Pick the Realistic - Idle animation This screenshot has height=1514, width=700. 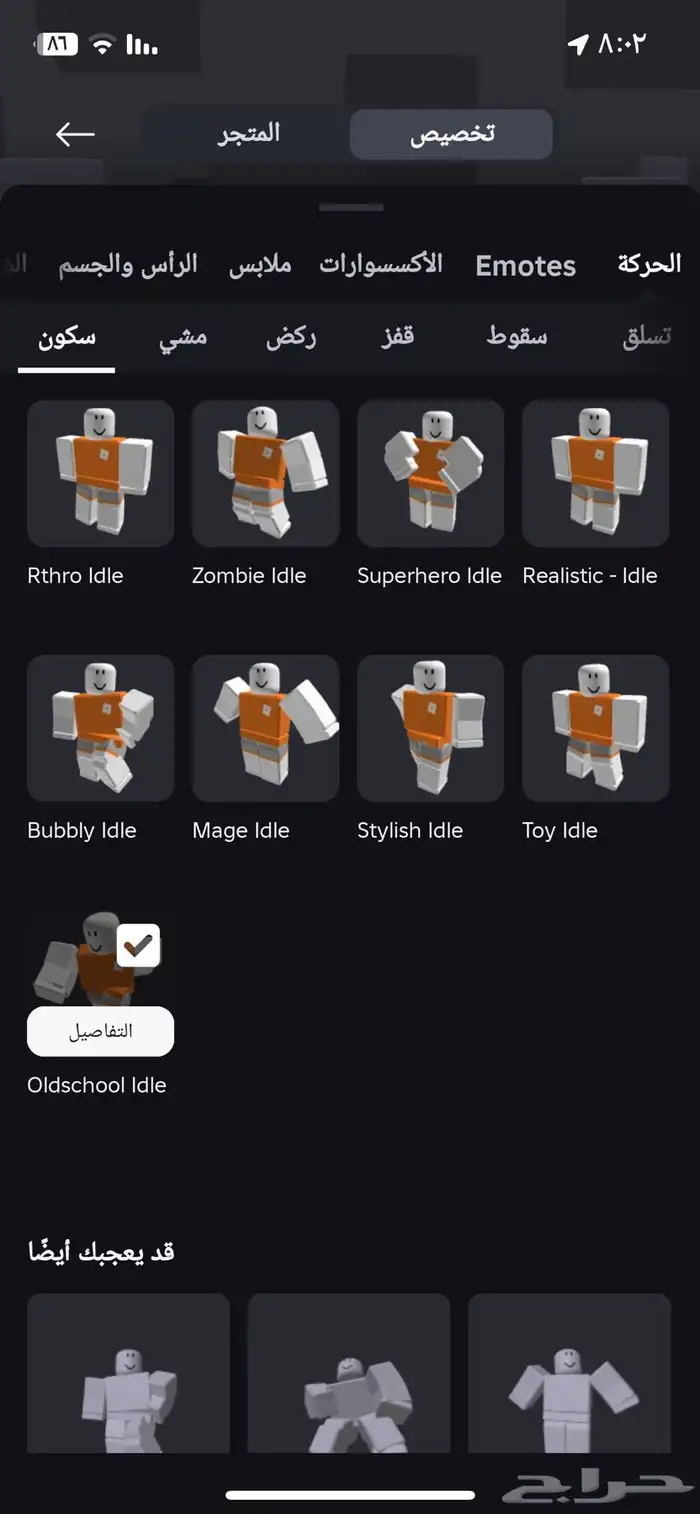595,474
